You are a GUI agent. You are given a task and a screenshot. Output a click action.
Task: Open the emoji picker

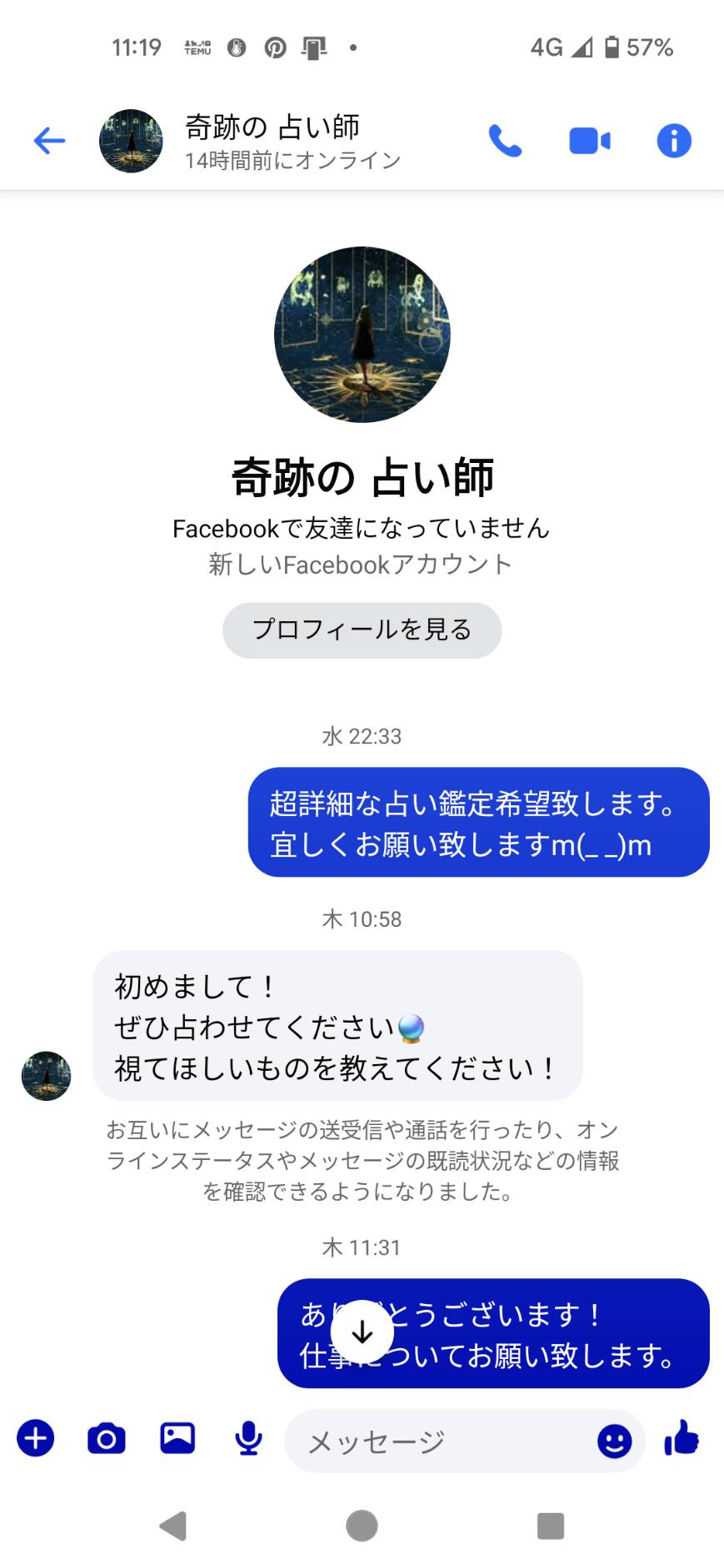tap(614, 1441)
